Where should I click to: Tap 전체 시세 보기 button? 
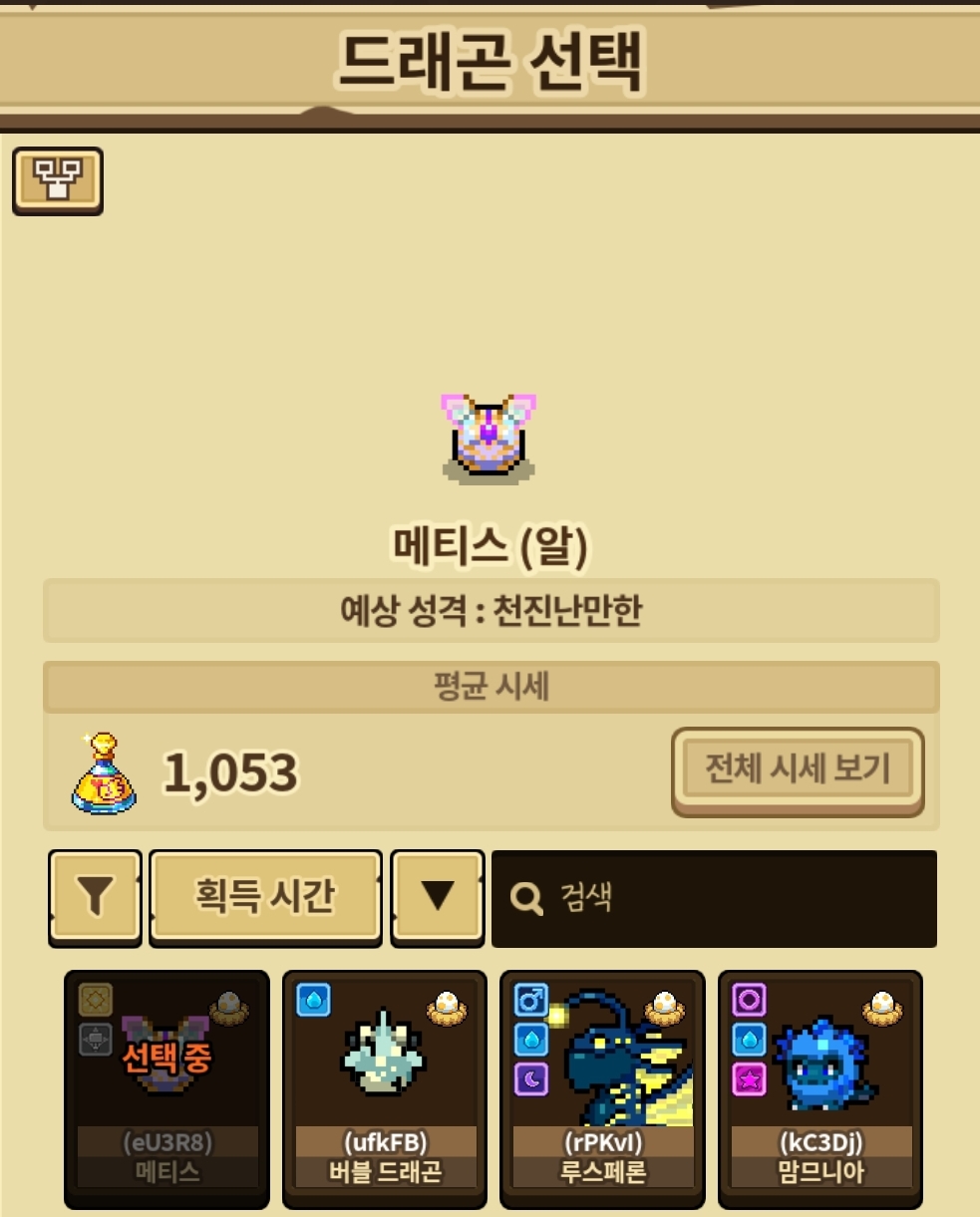(798, 771)
